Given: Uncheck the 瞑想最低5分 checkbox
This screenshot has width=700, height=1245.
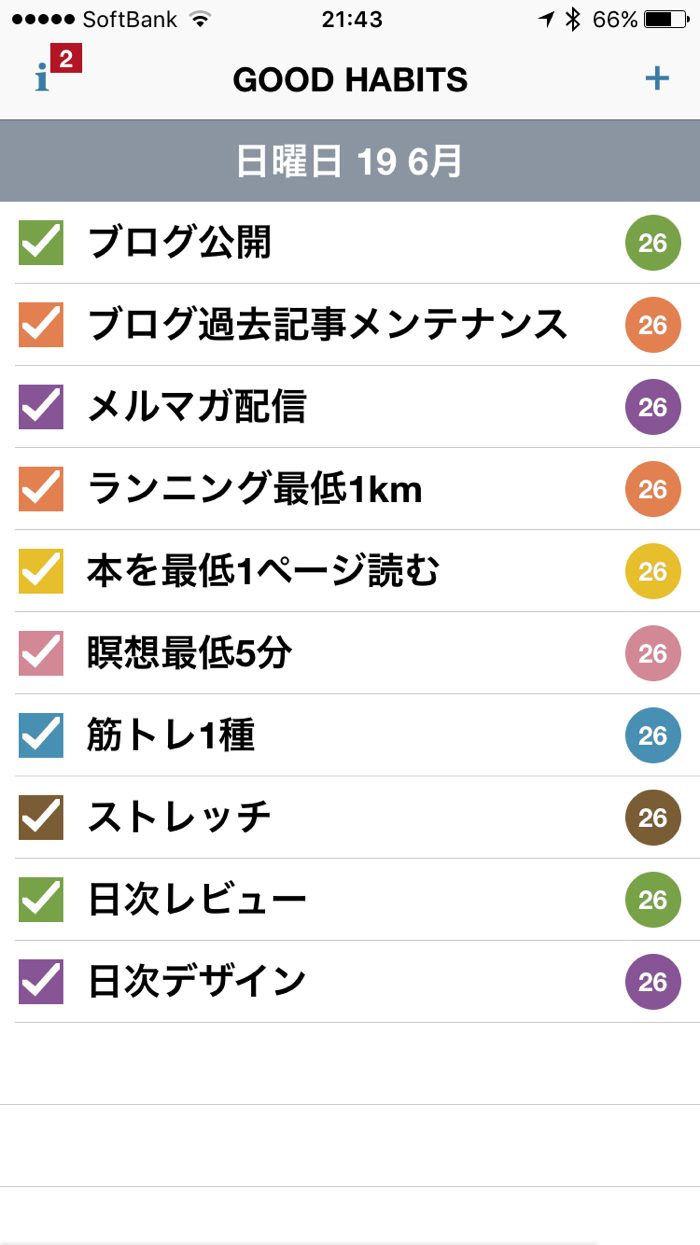Looking at the screenshot, I should (41, 653).
